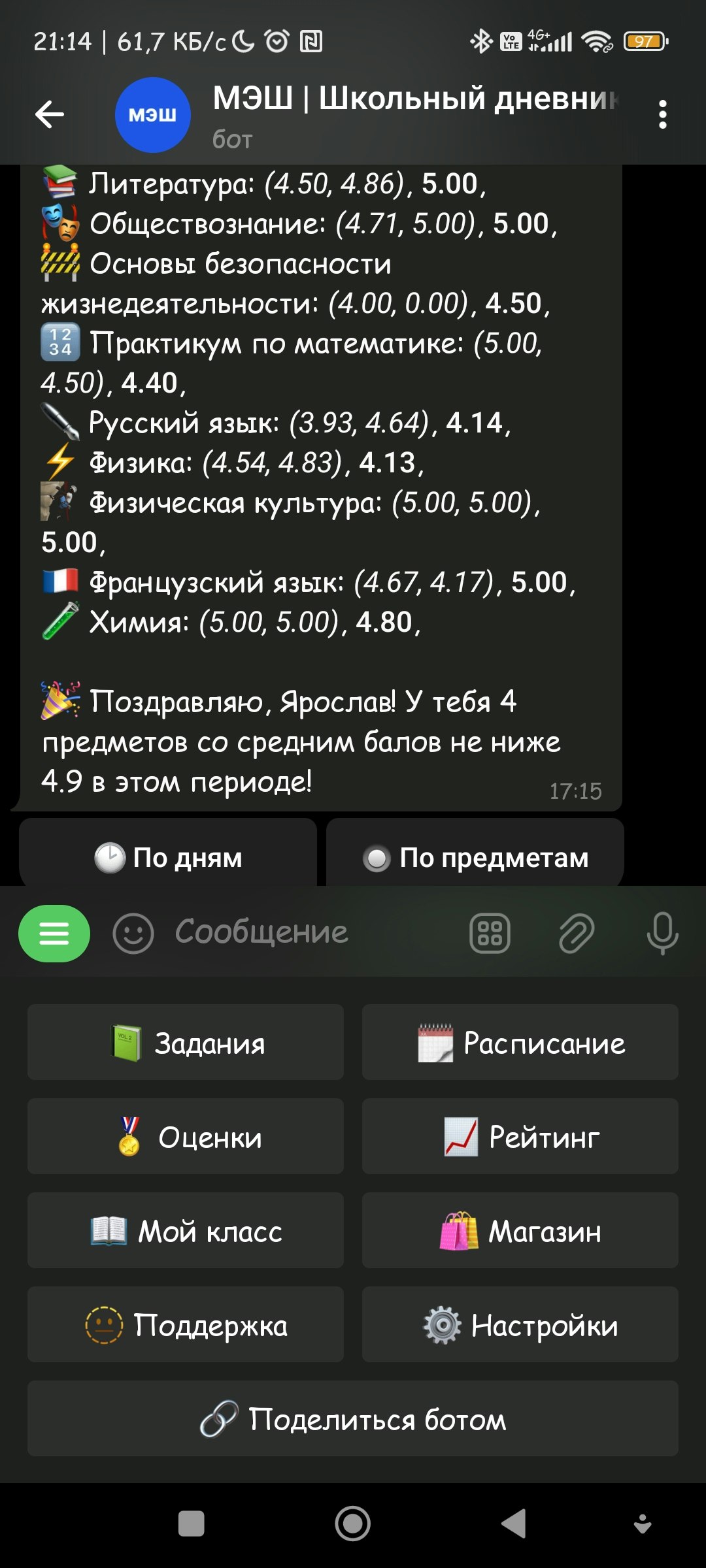This screenshot has width=706, height=1568.
Task: Attach a file with the paperclip
Action: (577, 933)
